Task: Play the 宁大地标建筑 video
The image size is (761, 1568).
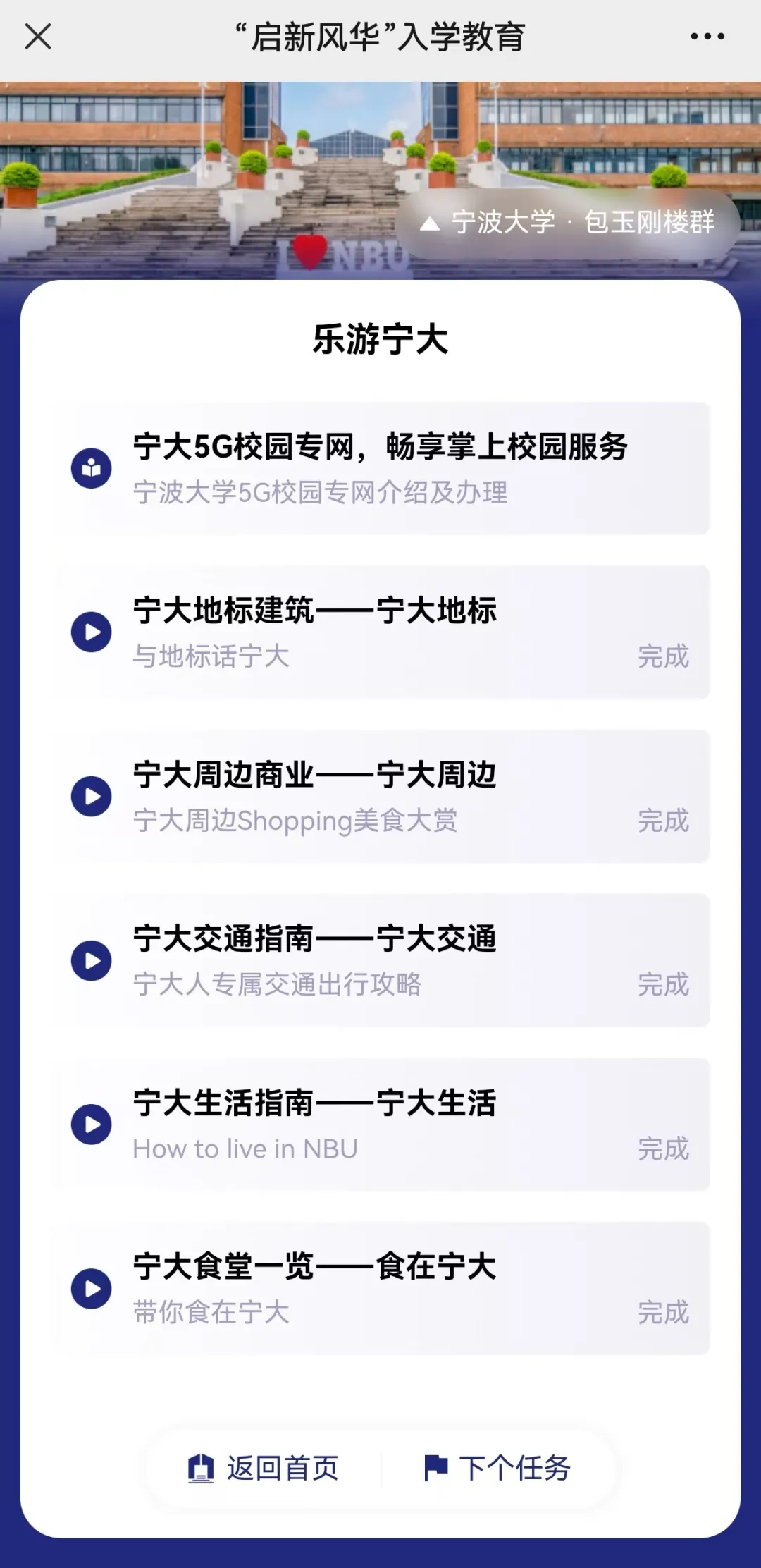Action: coord(90,632)
